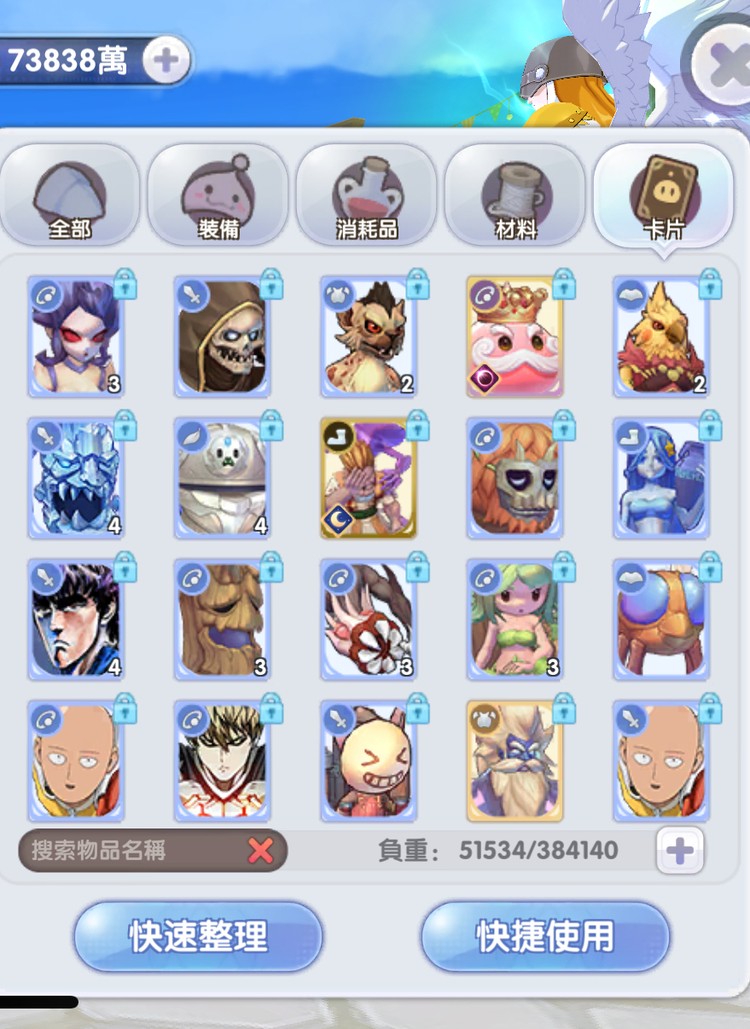The width and height of the screenshot is (750, 1029).
Task: Select the 材料 tab
Action: click(515, 197)
